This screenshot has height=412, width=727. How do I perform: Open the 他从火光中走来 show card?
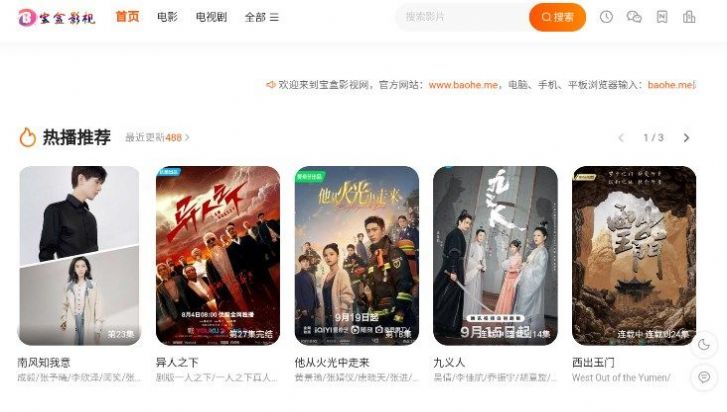click(356, 255)
